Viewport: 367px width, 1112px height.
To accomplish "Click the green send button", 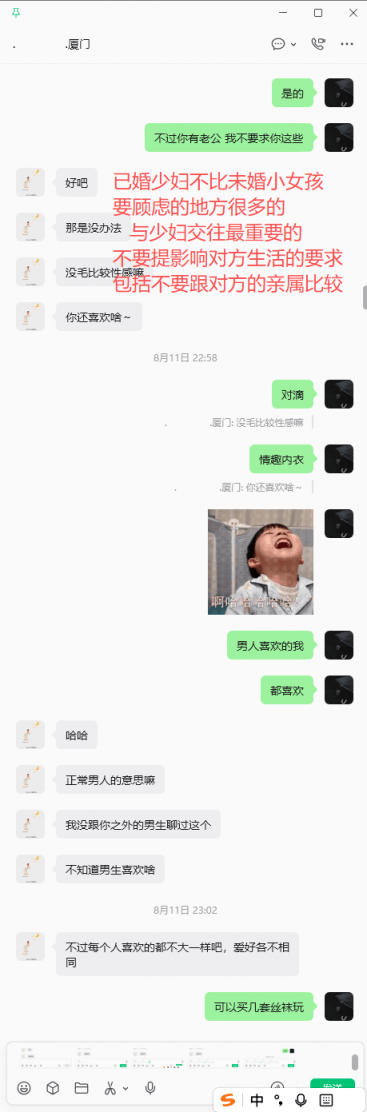I will pos(332,1086).
